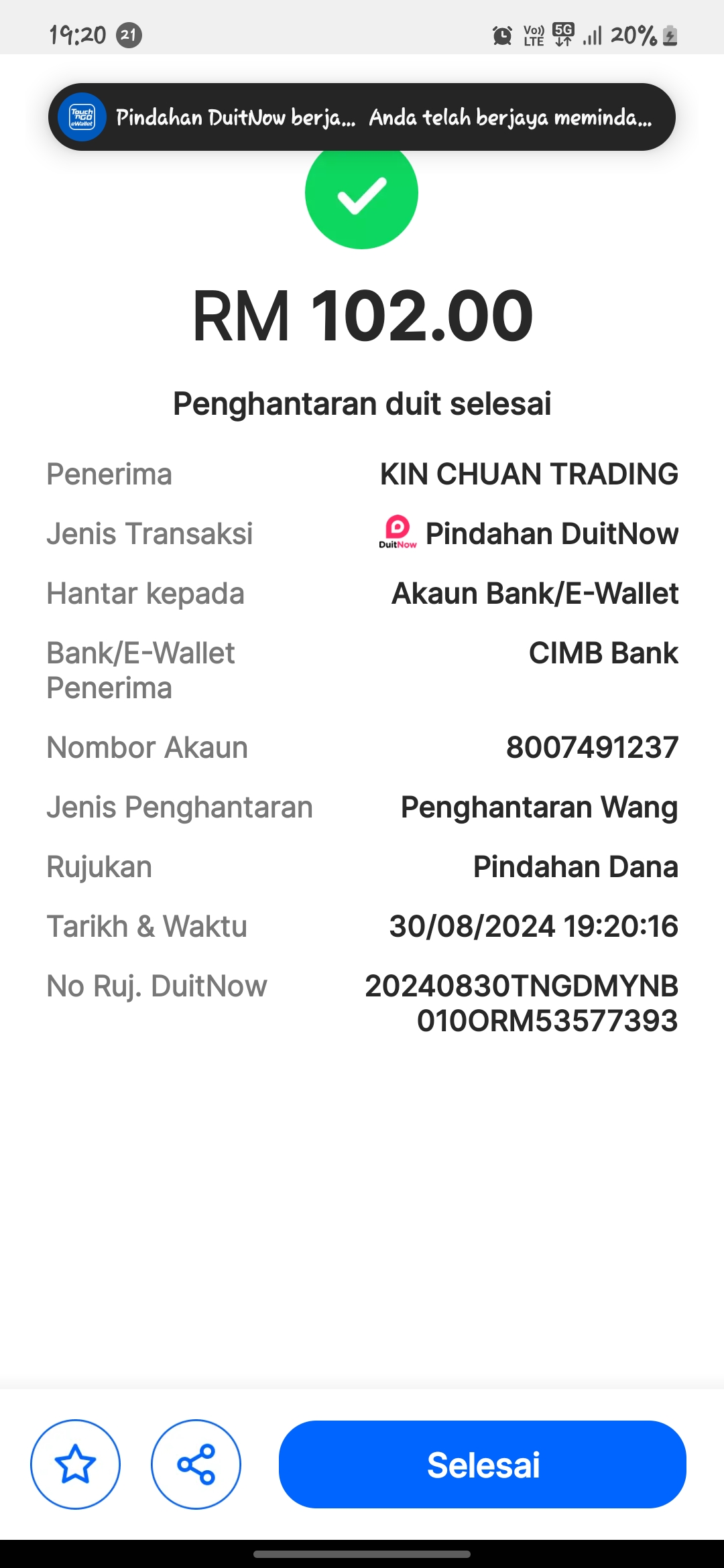Tap the Selesai button
Screen dimensions: 724x1568
pyautogui.click(x=482, y=1464)
